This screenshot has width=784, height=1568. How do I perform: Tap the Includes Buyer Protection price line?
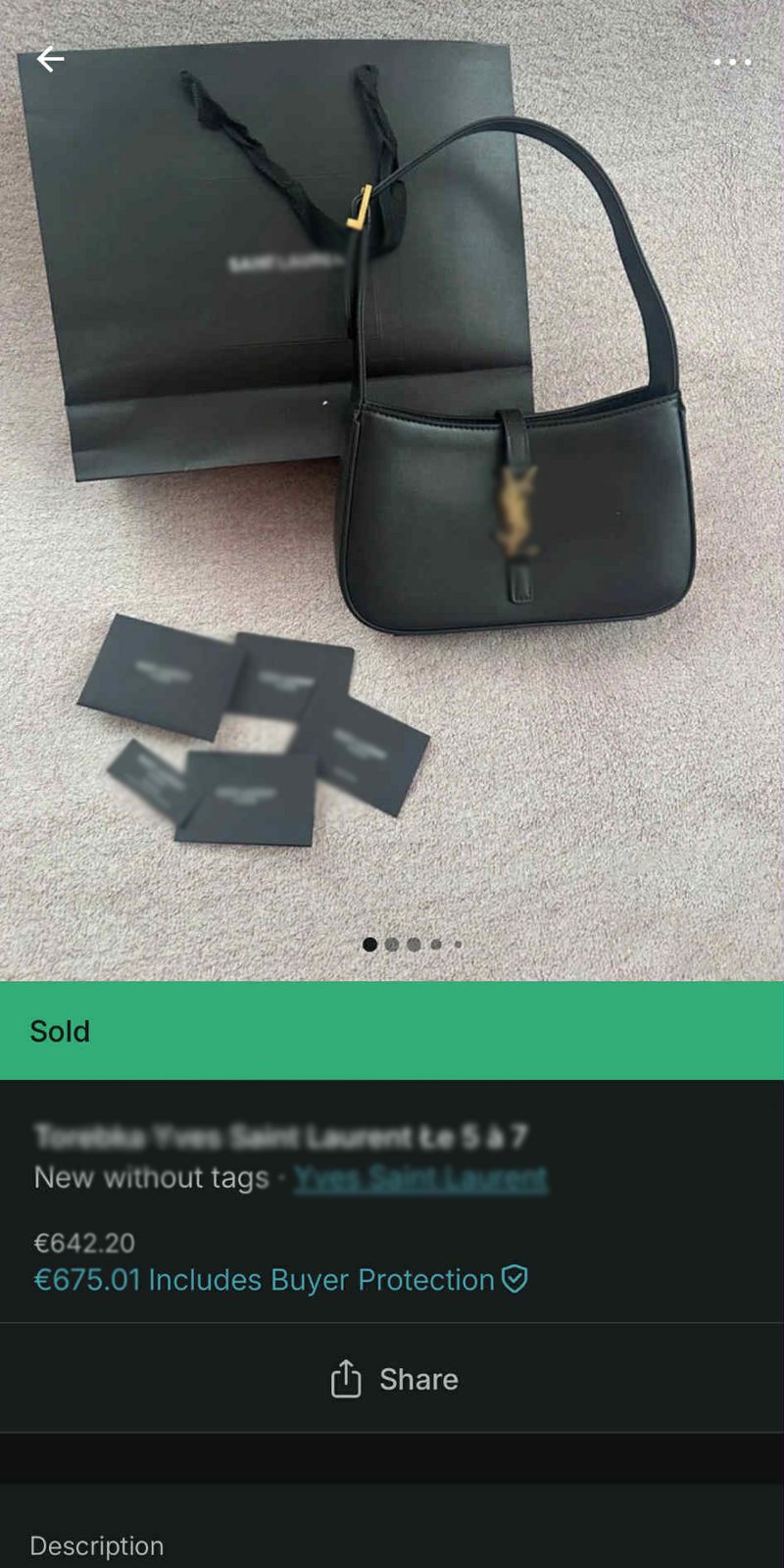click(280, 1280)
